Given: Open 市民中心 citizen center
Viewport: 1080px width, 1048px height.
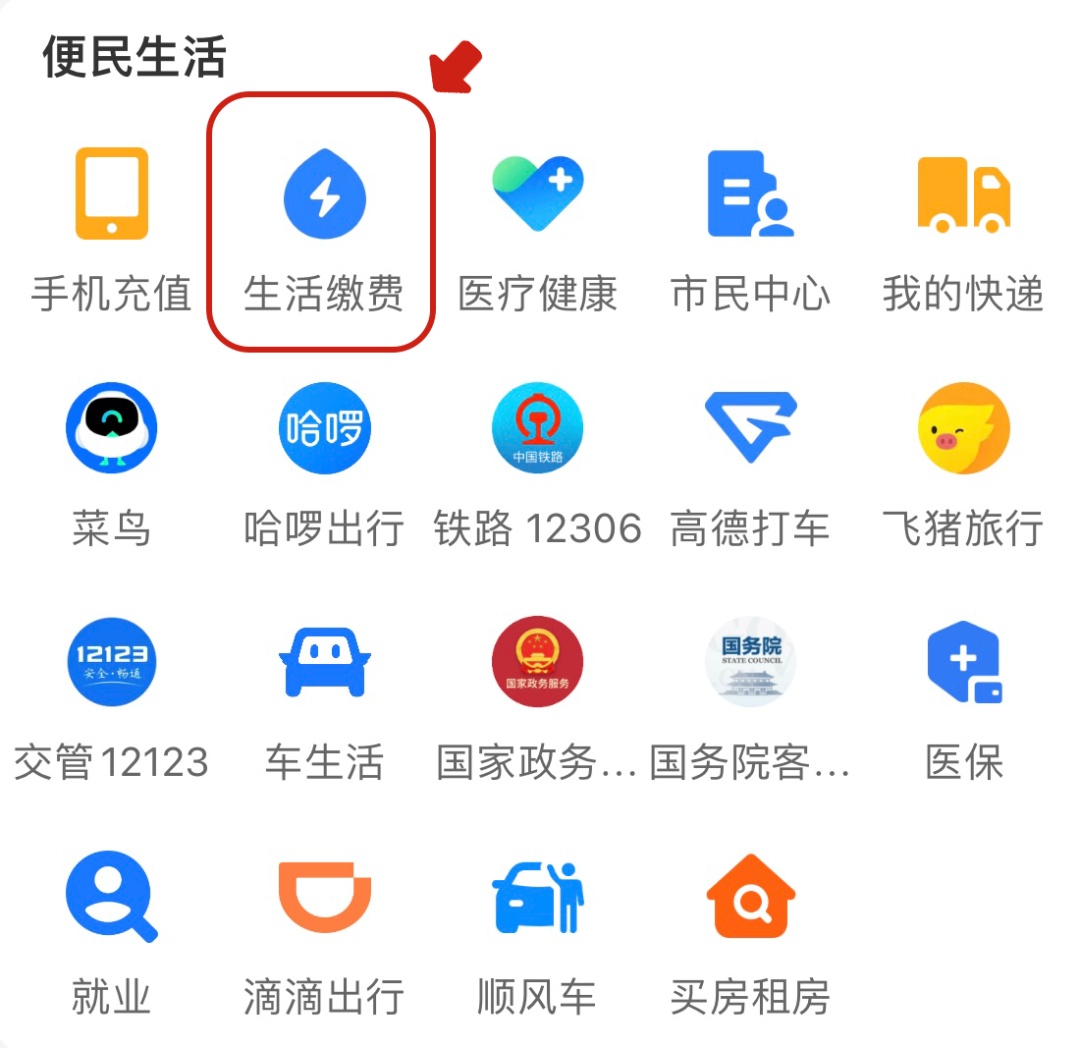Looking at the screenshot, I should (750, 195).
